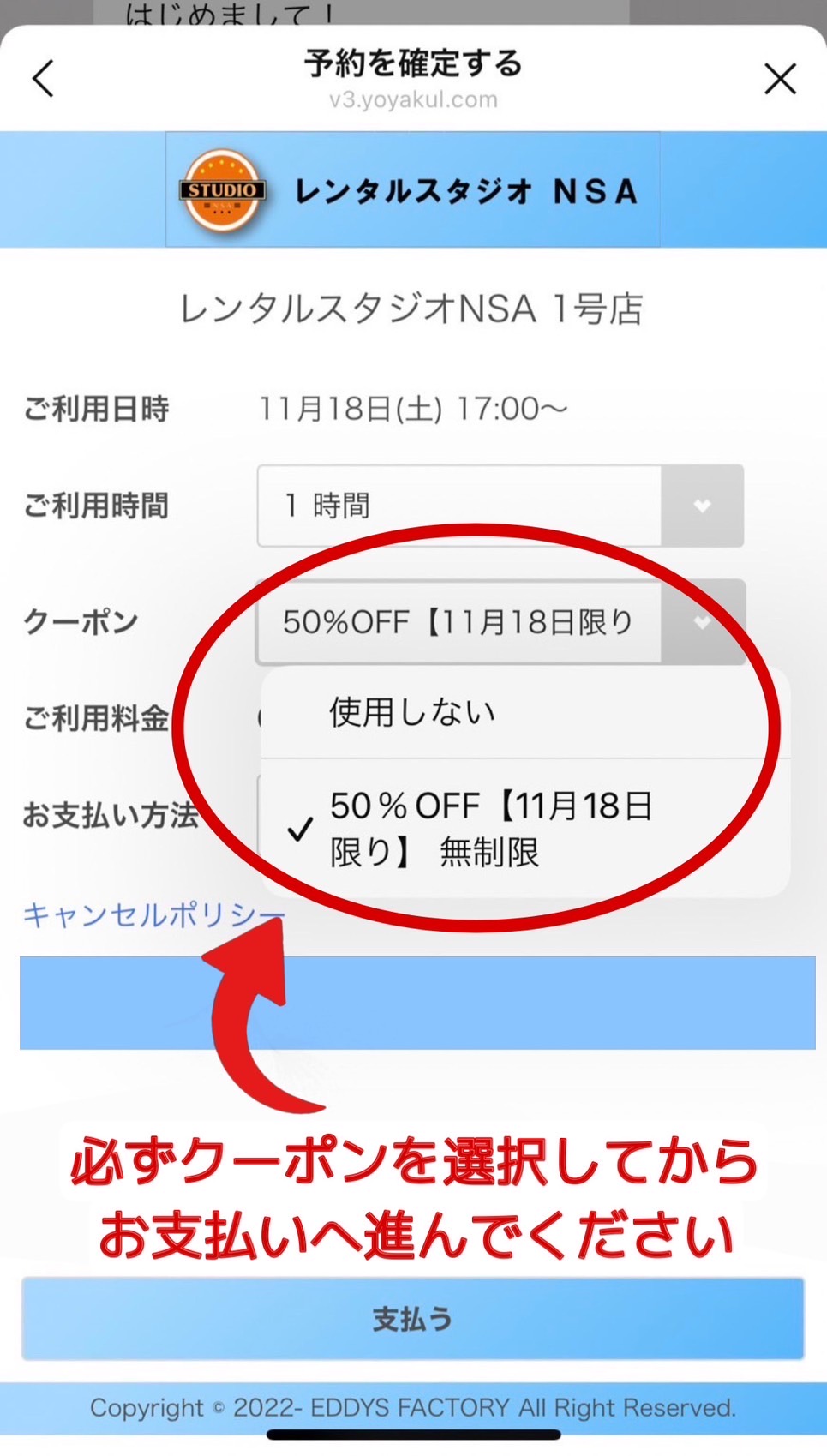The width and height of the screenshot is (827, 1456).
Task: Tap the 支払う payment button
Action: (413, 1319)
